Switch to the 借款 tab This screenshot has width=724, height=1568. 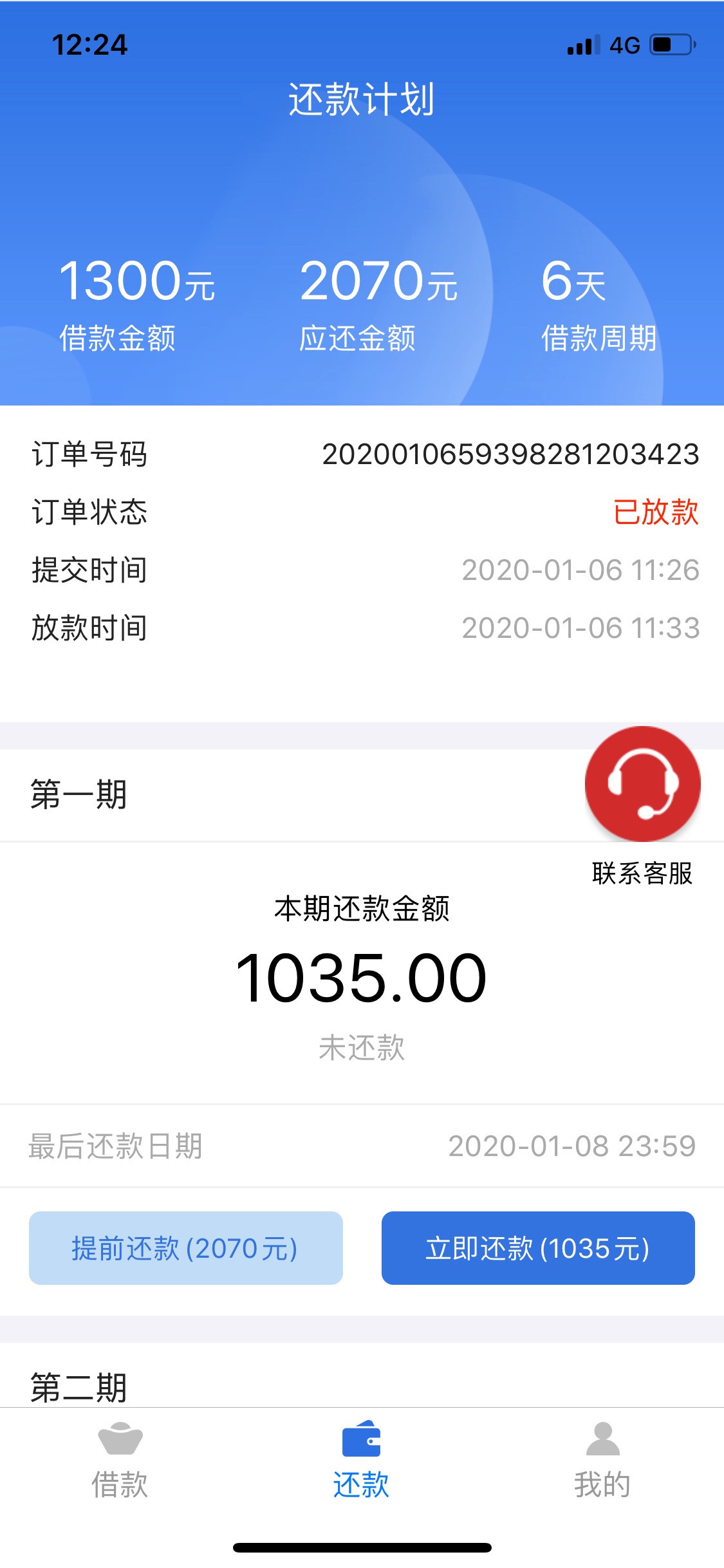pos(120,1461)
